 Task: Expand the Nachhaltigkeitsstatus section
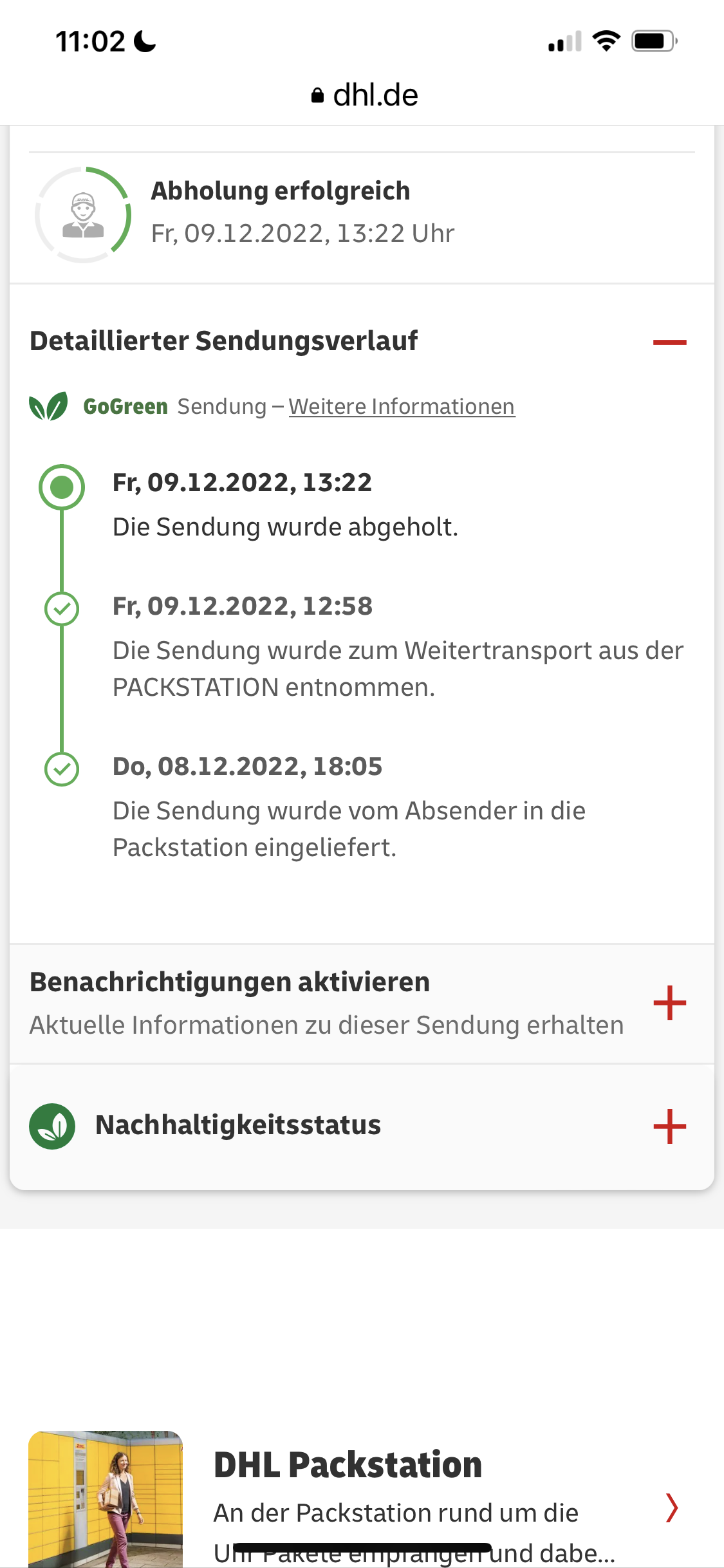point(669,1125)
